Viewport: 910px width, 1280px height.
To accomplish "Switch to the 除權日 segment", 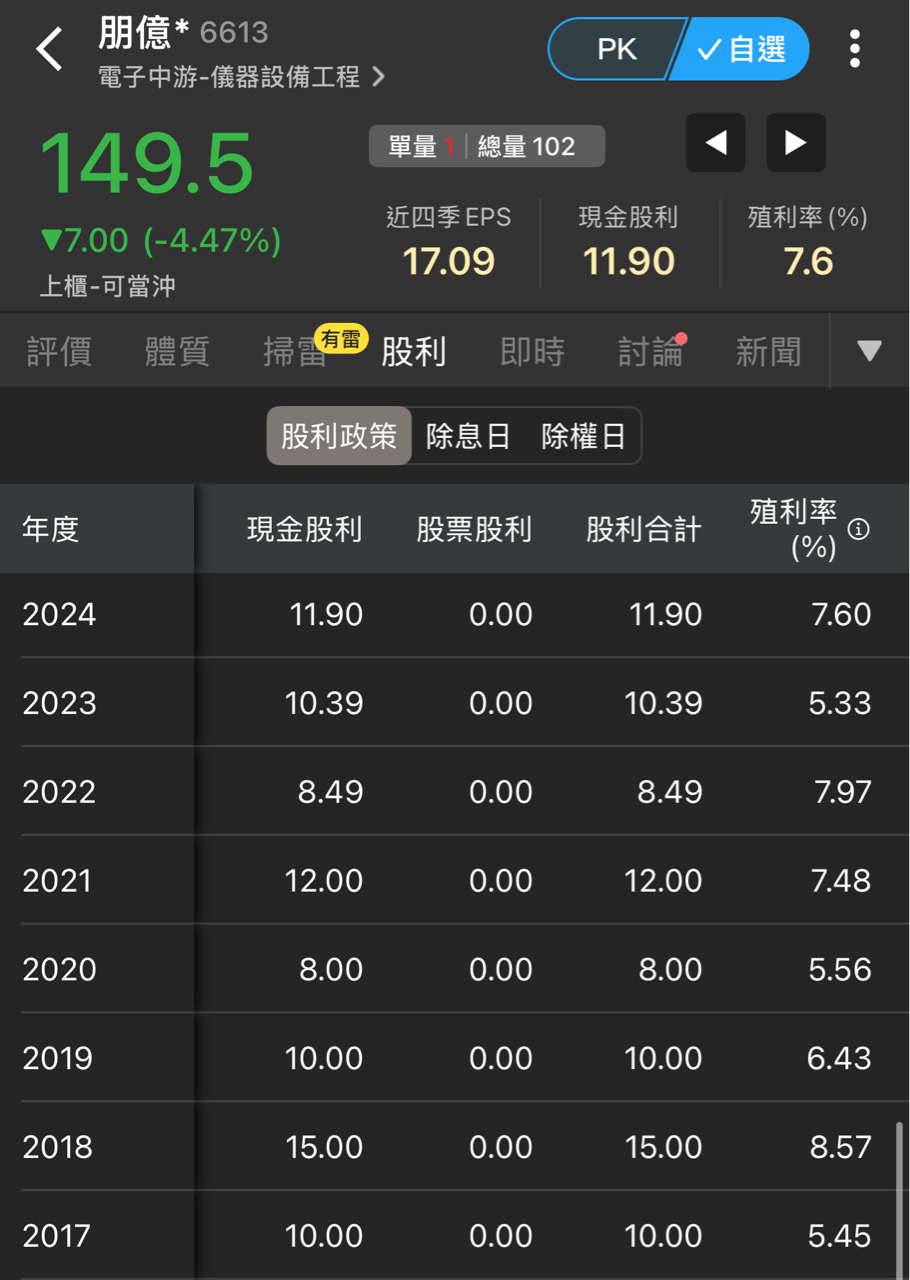I will (x=583, y=436).
